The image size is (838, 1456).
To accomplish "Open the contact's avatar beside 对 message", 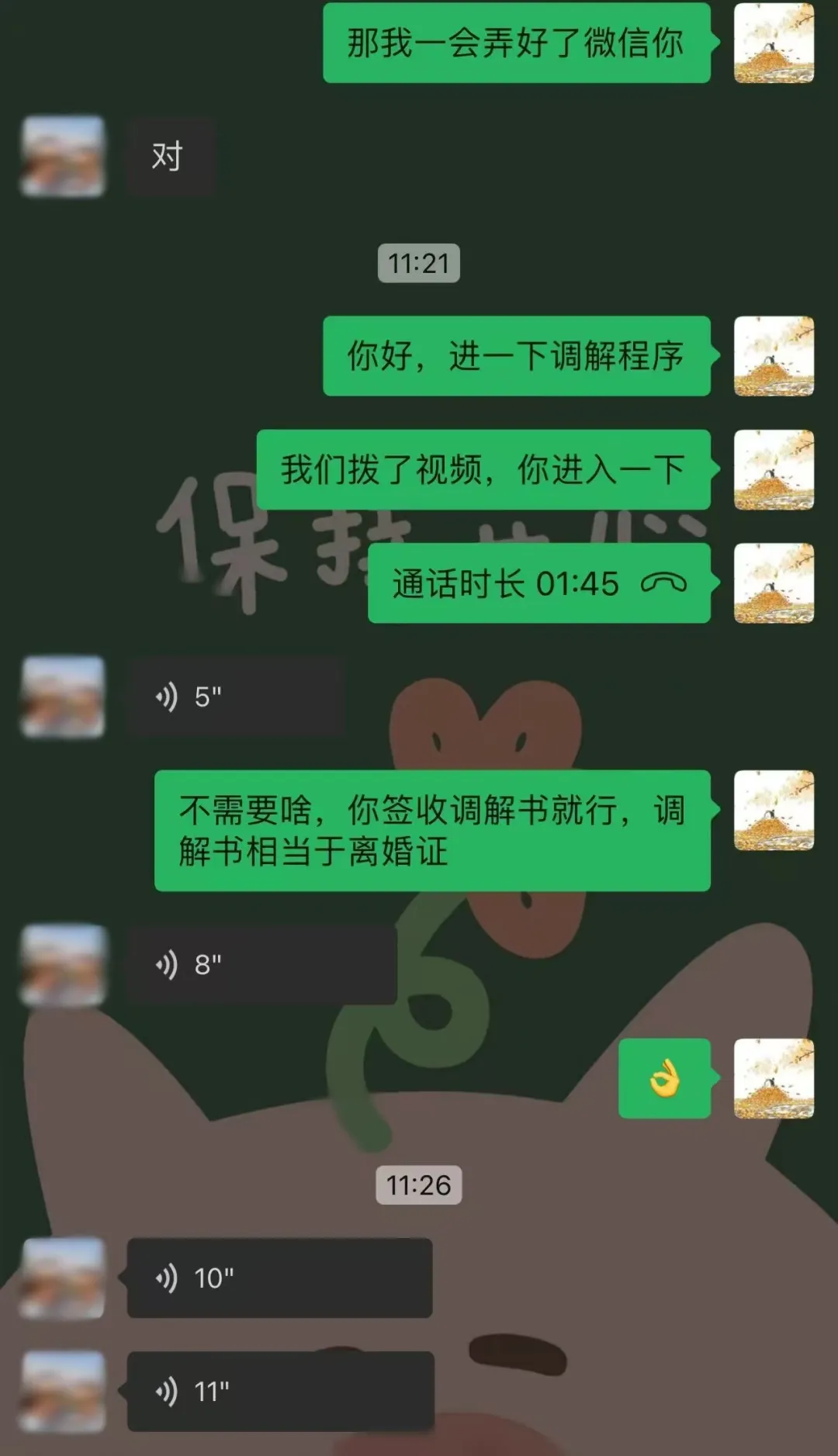I will click(62, 156).
